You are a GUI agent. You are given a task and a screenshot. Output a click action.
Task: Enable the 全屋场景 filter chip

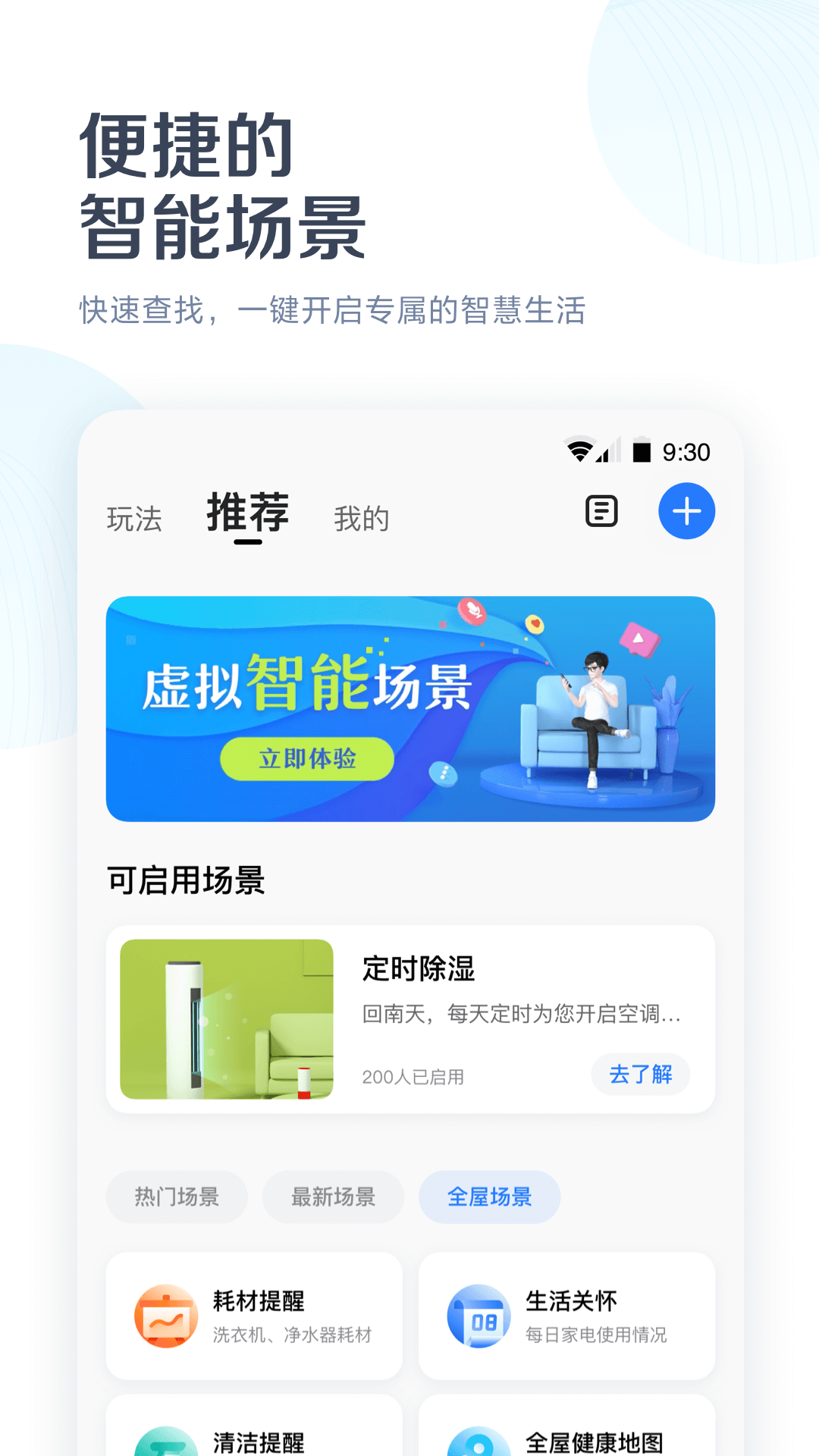[x=489, y=1197]
